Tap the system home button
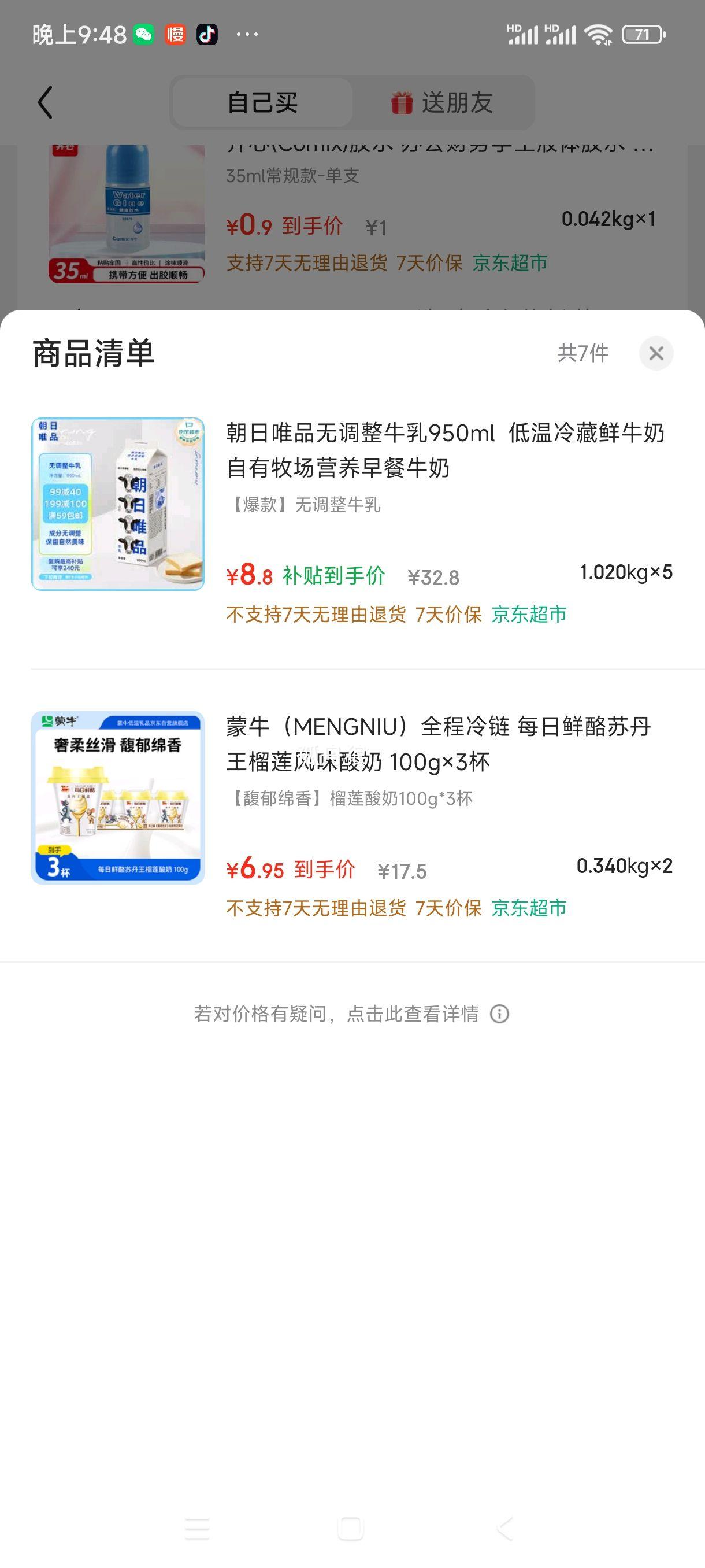 pyautogui.click(x=350, y=1528)
